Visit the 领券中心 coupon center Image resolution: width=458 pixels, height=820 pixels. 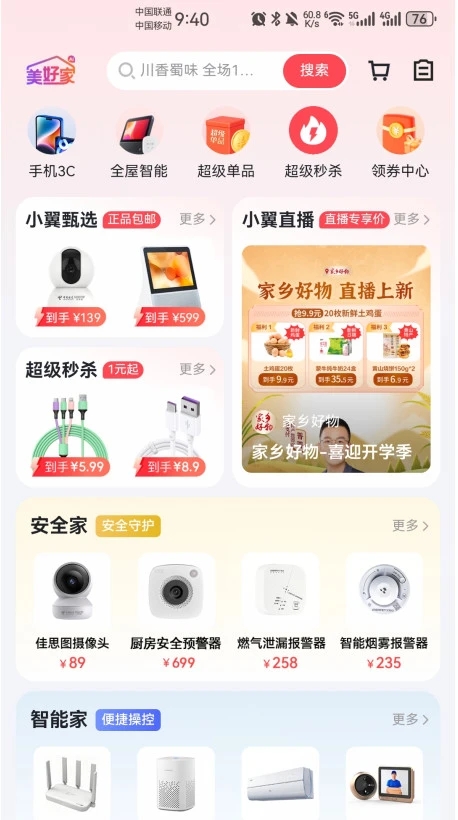pyautogui.click(x=400, y=143)
